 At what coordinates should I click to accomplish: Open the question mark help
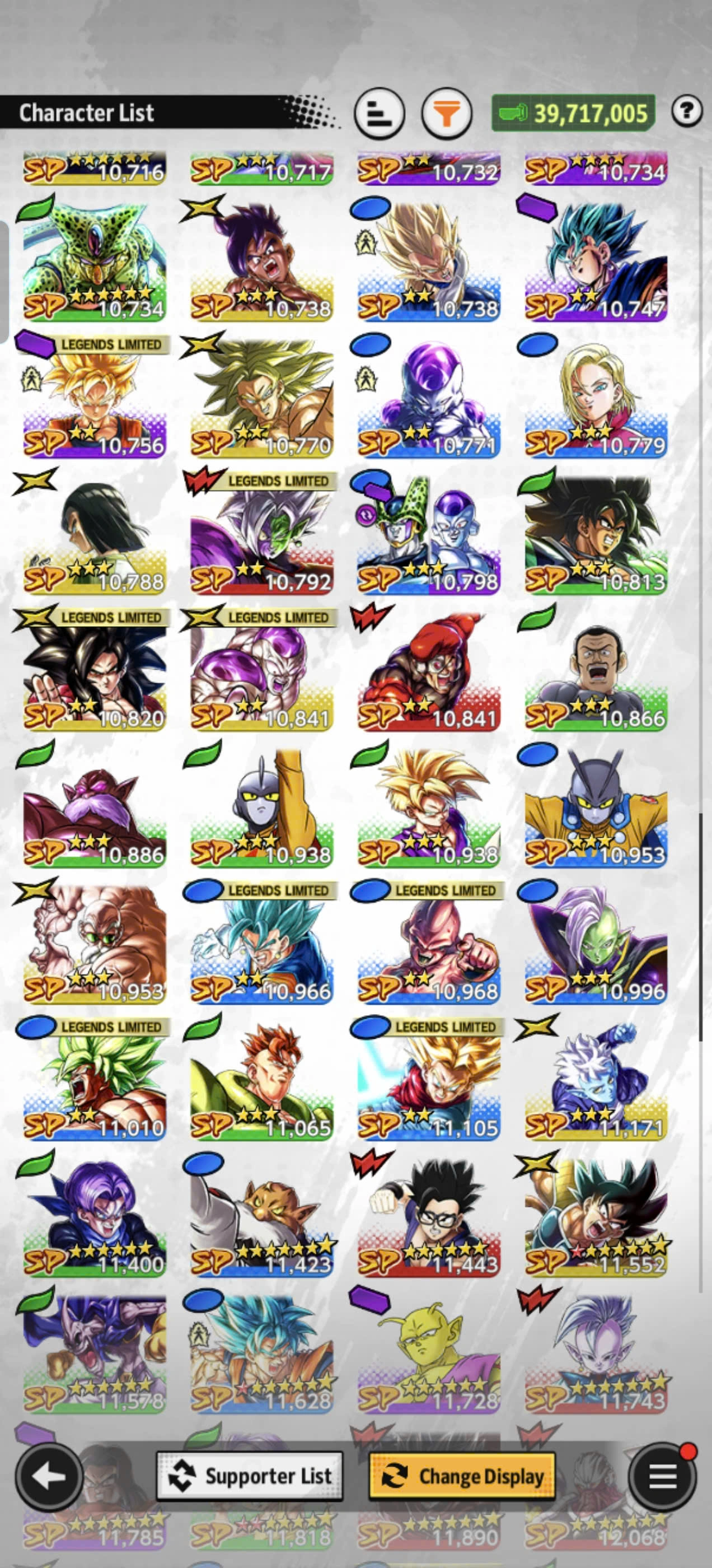pyautogui.click(x=687, y=111)
